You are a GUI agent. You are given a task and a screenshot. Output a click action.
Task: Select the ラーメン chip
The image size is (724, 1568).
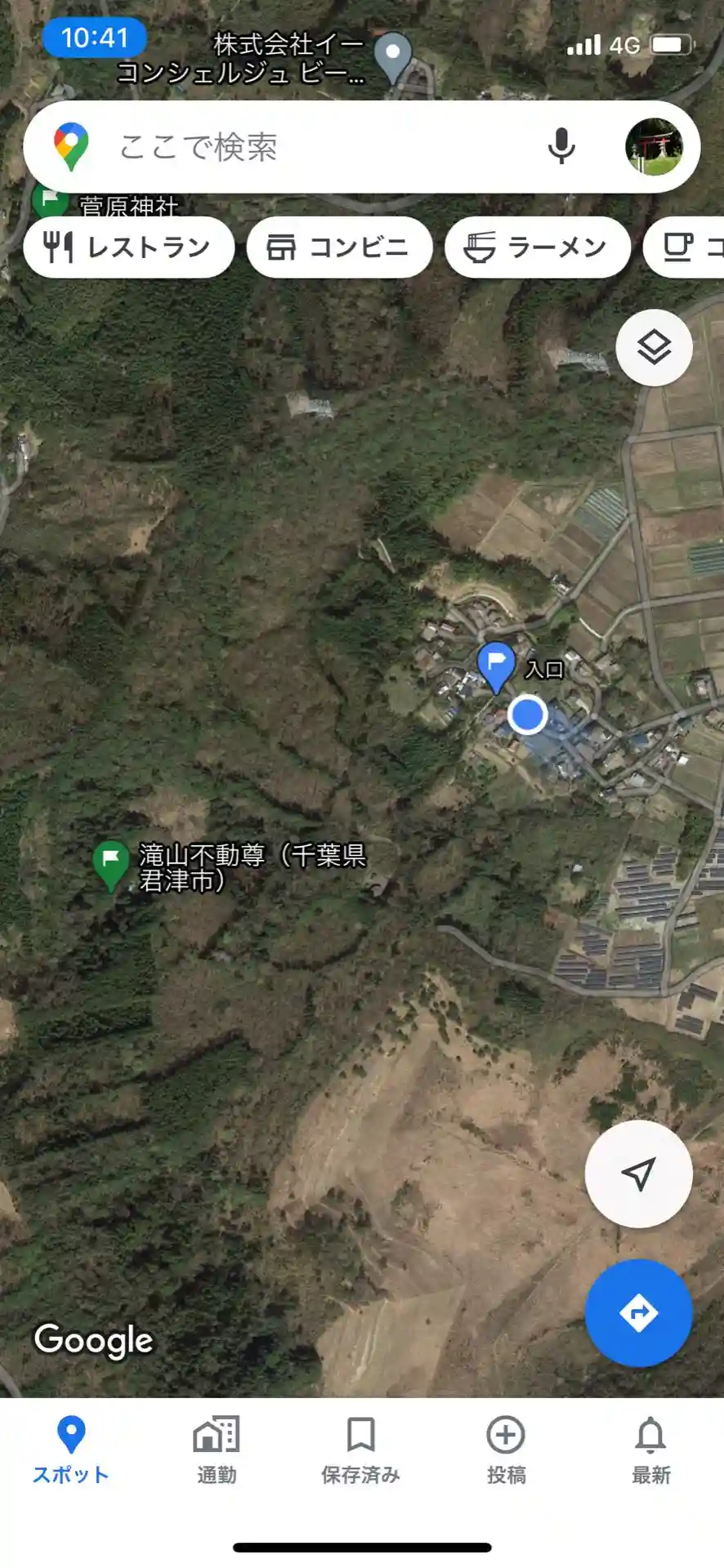[537, 247]
